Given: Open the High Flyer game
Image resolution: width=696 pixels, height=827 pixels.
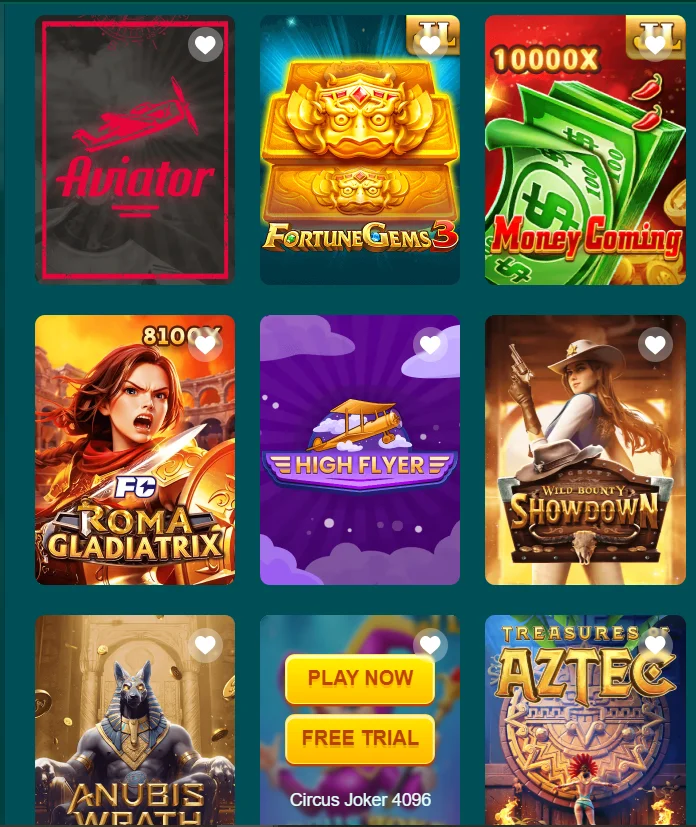Looking at the screenshot, I should point(360,460).
